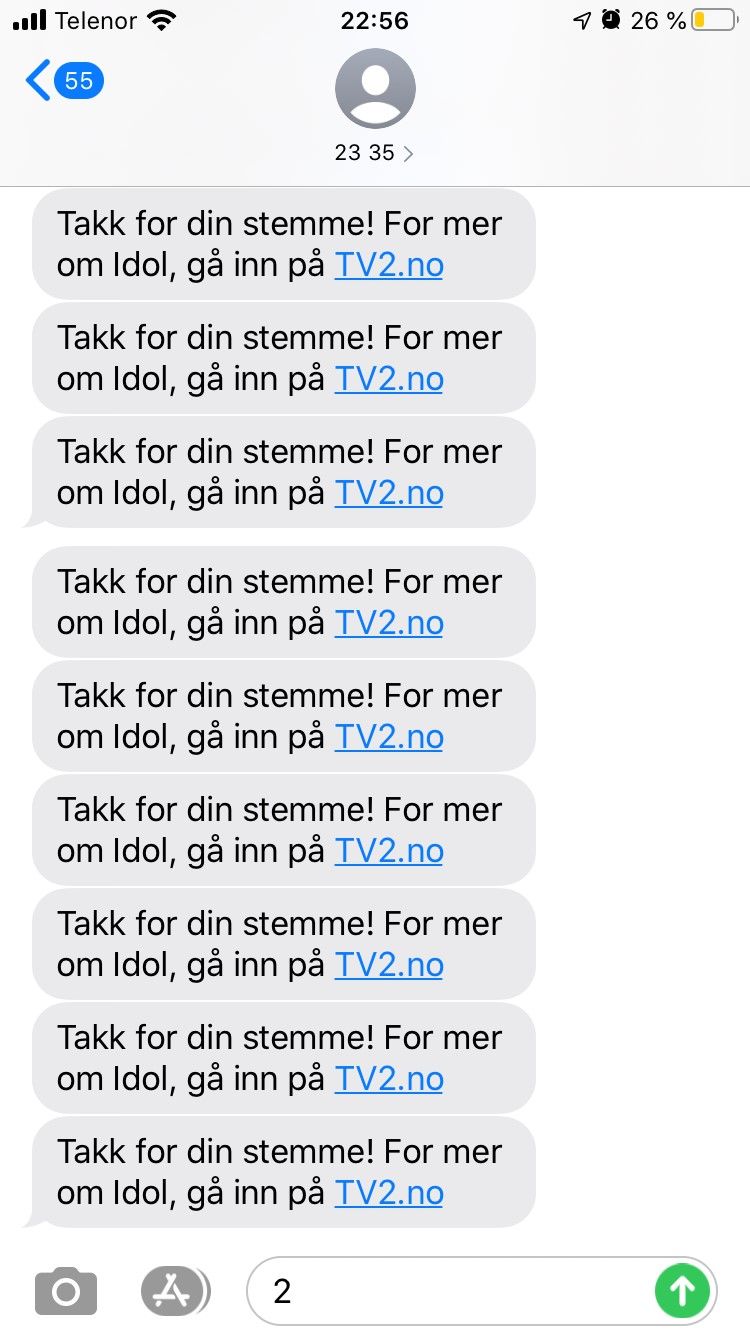Focus the message text field
This screenshot has height=1334, width=750.
(450, 1291)
